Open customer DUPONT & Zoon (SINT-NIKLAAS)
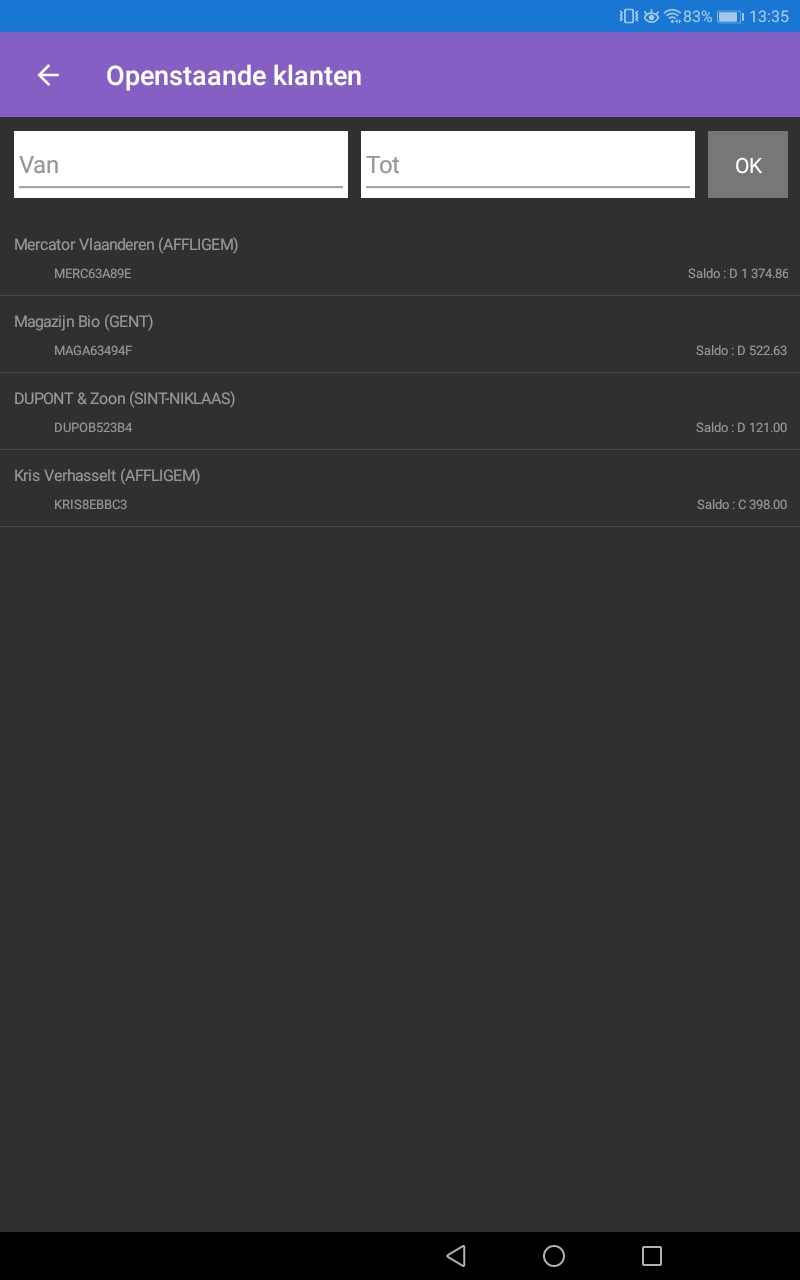The height and width of the screenshot is (1280, 800). (400, 412)
